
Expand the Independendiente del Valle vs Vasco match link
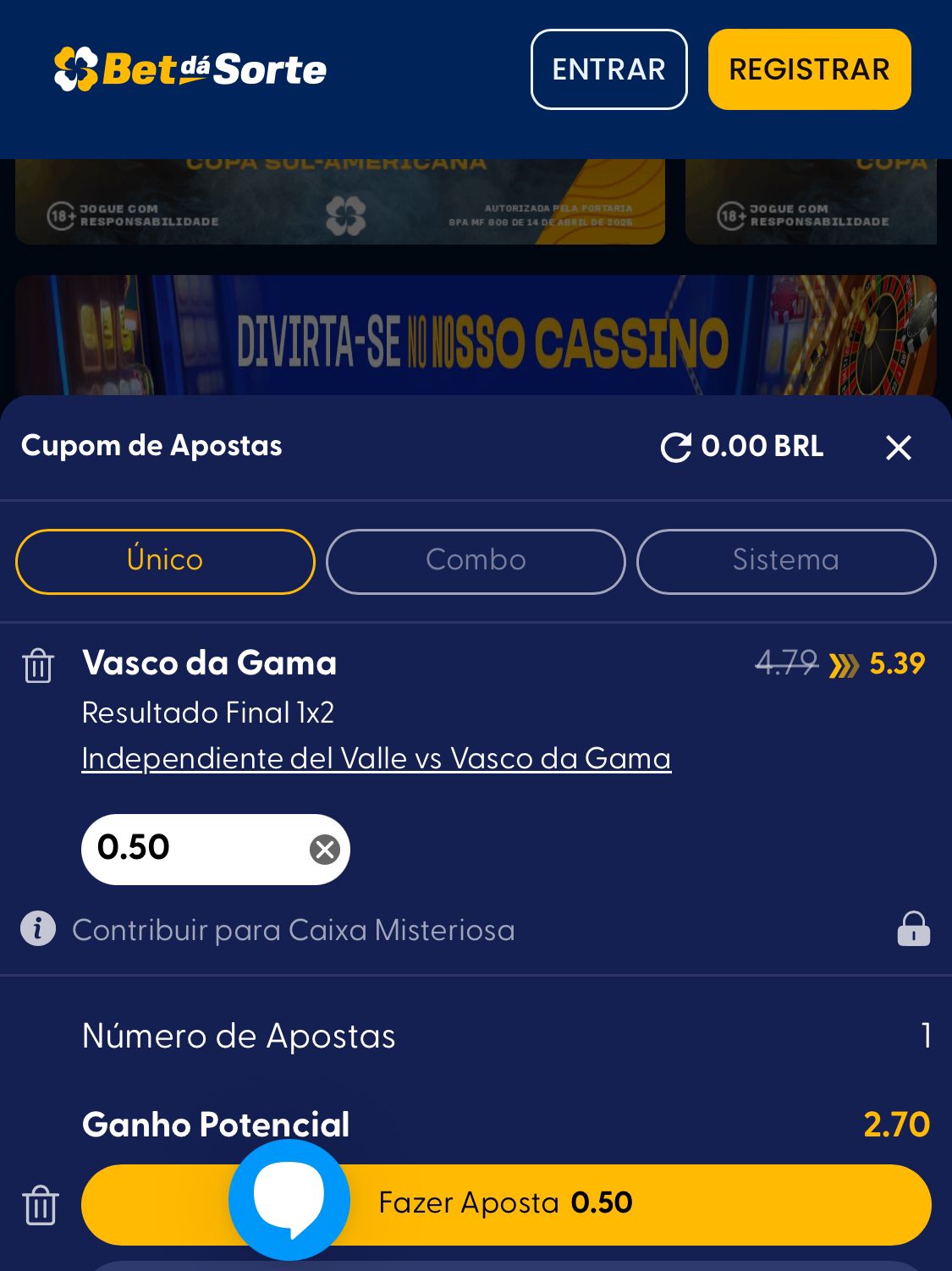pyautogui.click(x=375, y=759)
